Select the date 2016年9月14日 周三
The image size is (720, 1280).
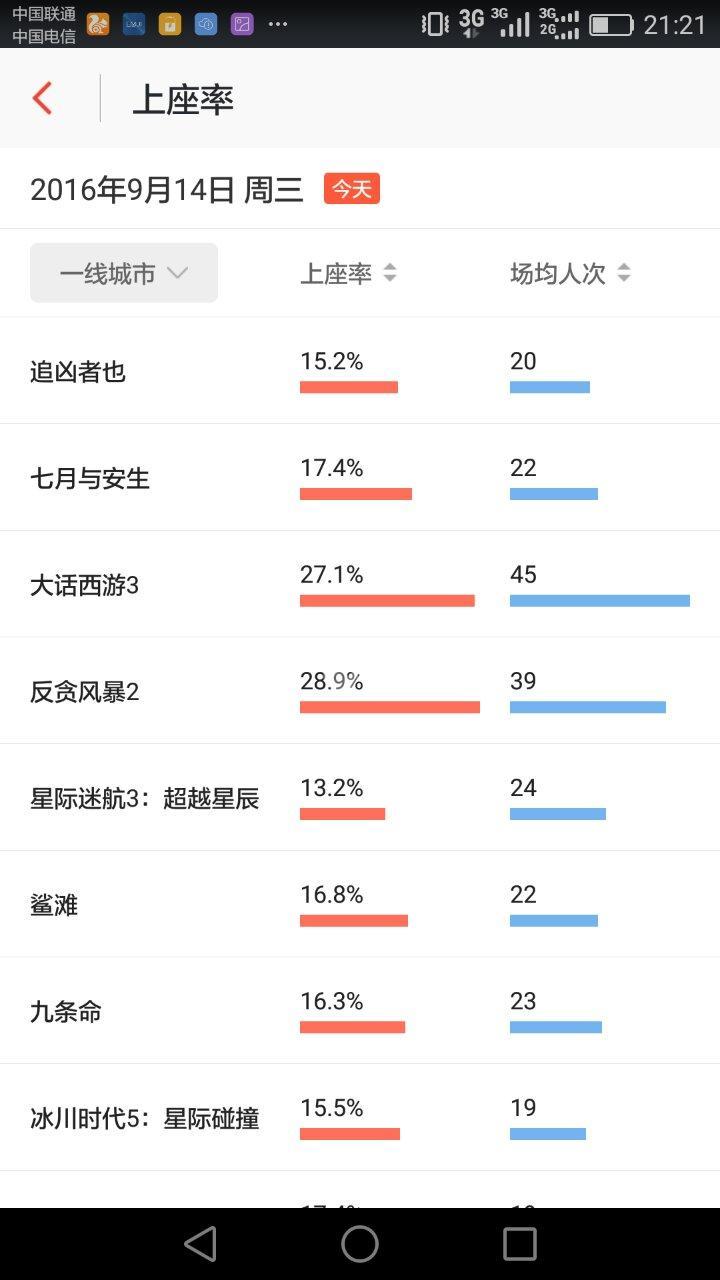click(167, 189)
